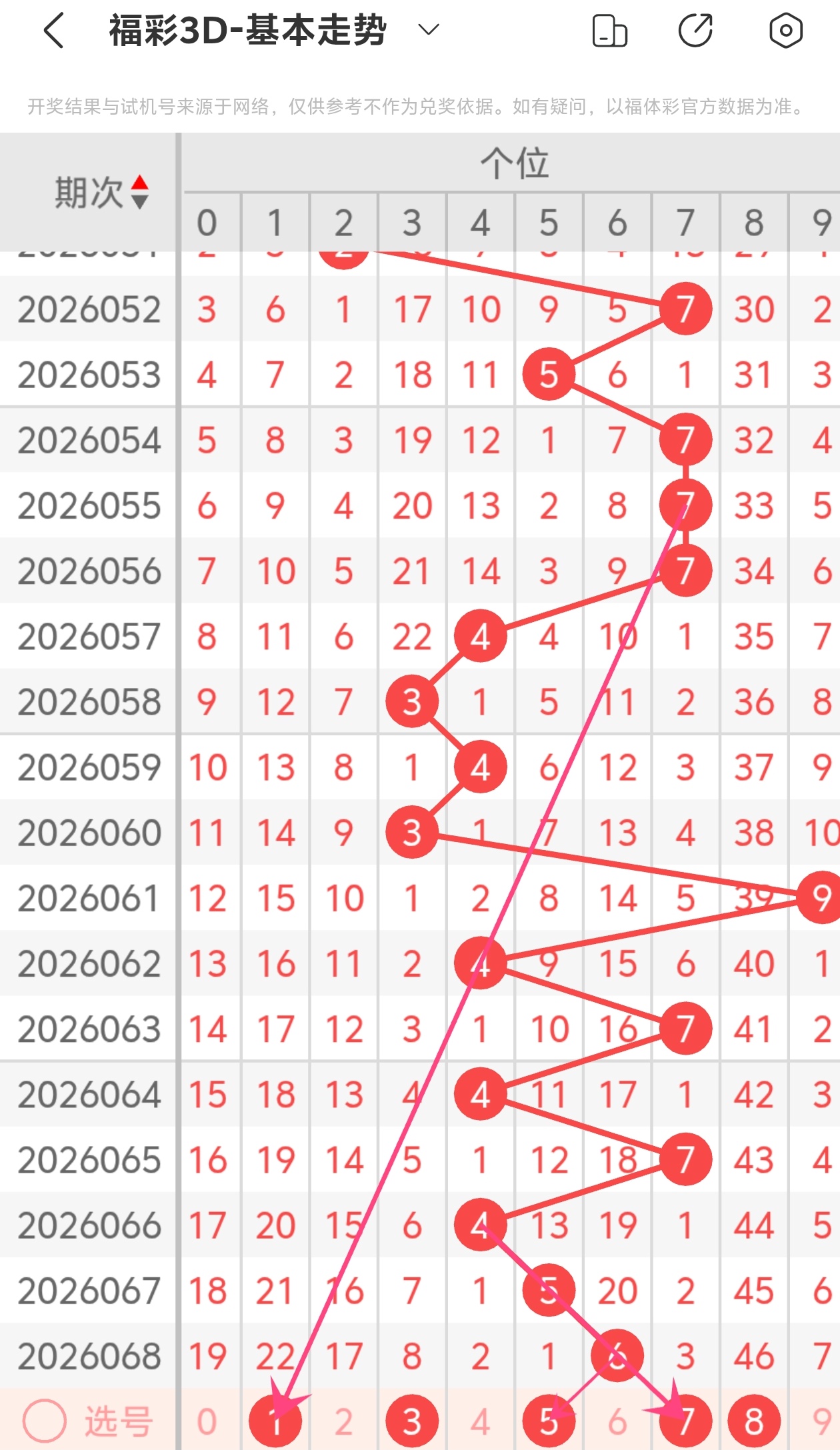Viewport: 840px width, 1450px height.
Task: Expand the 福彩3D-基本走势 chart type dropdown
Action: coord(428,29)
